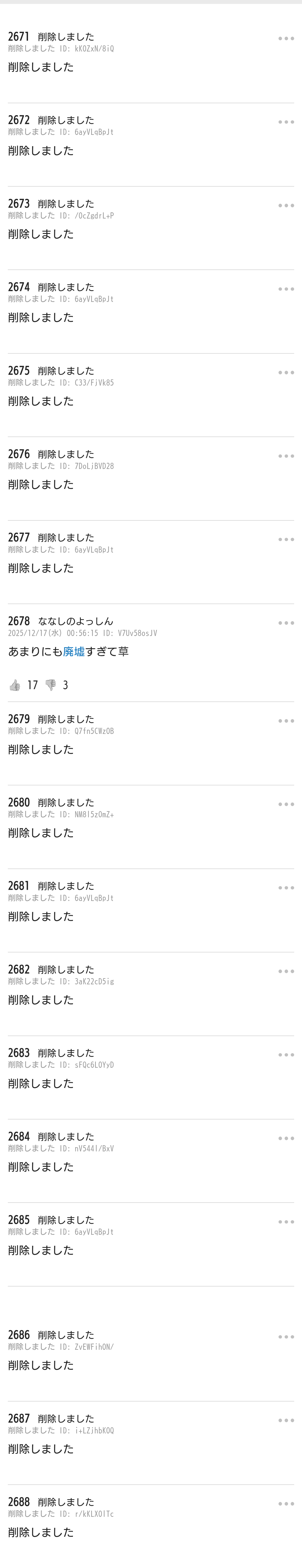Dislike post 2678 with thumbs down

point(51,686)
